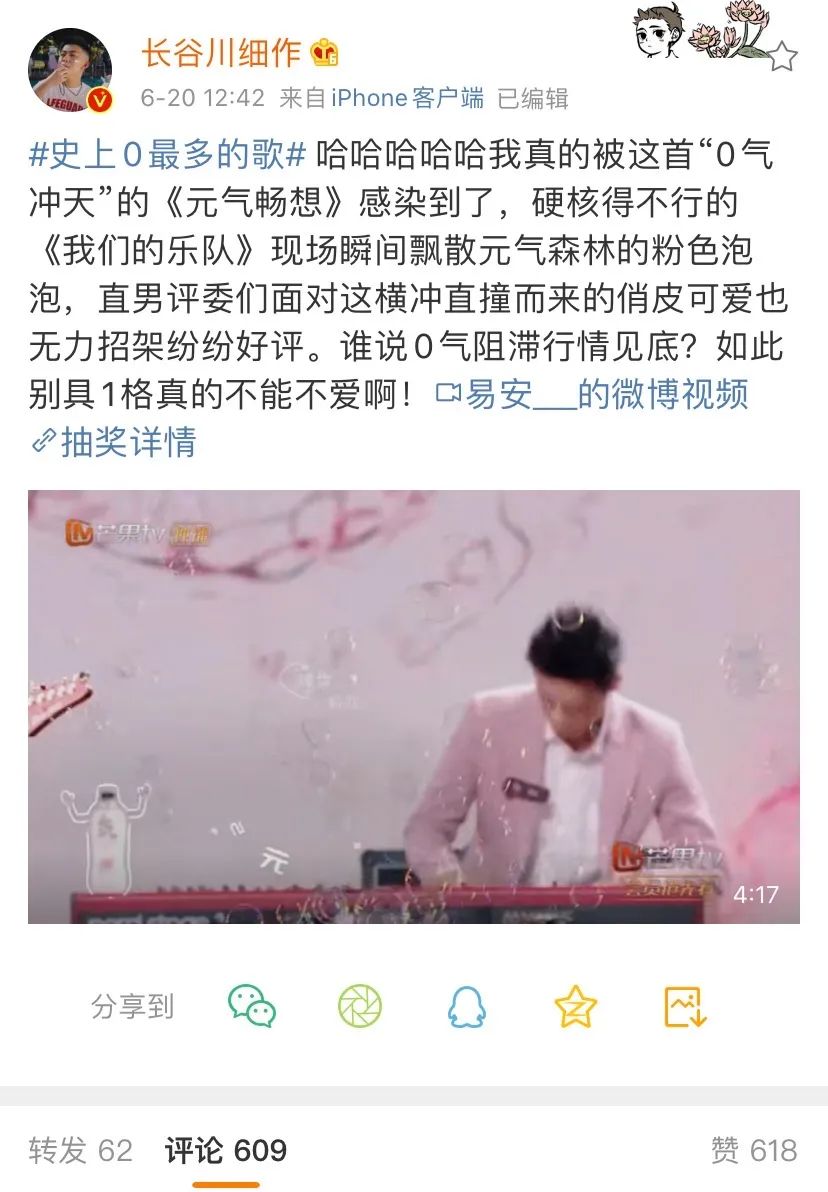Open 抽奖详情 link
This screenshot has width=828, height=1192.
[x=113, y=441]
